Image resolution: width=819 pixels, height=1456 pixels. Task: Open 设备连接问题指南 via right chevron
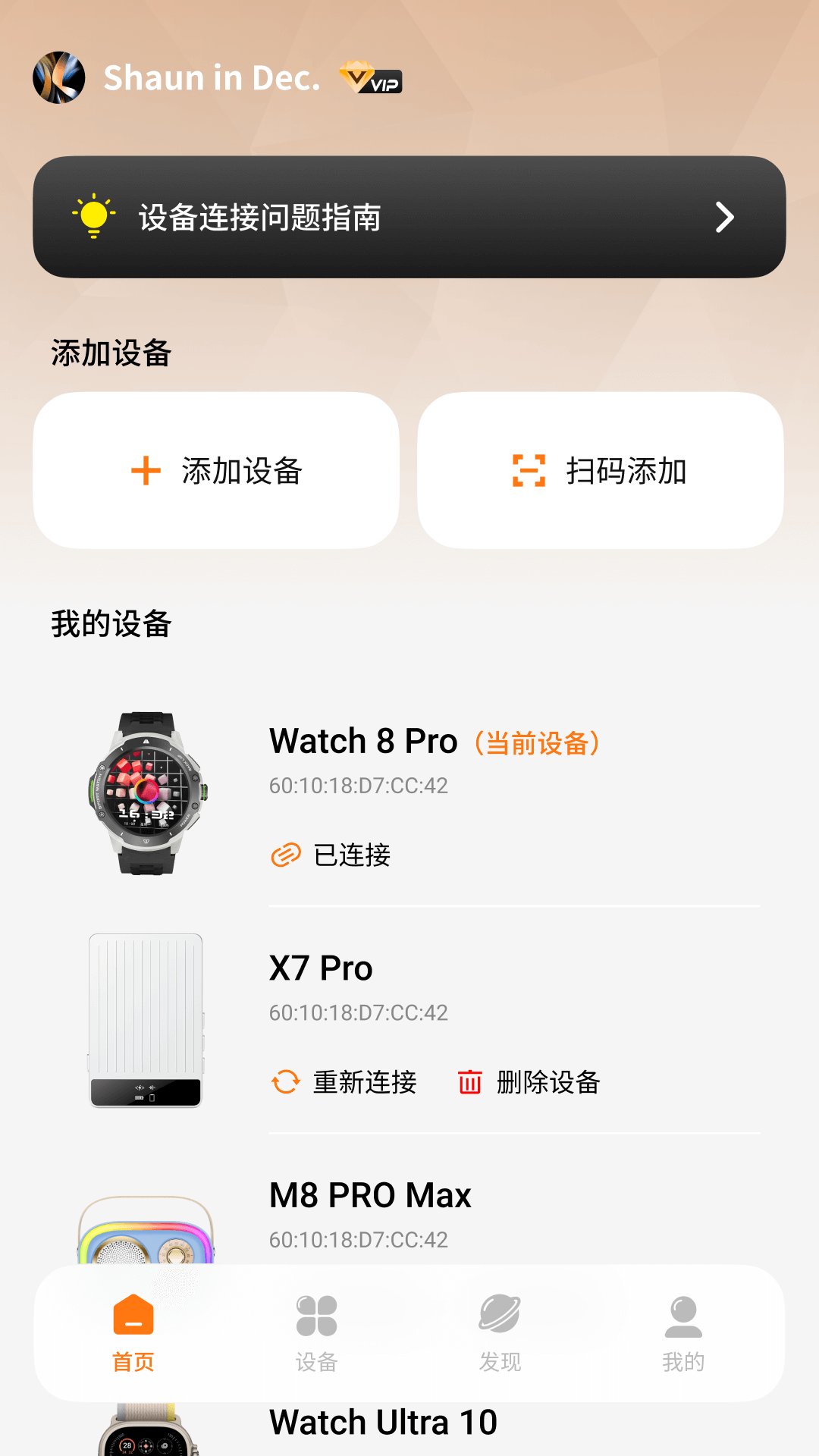[725, 218]
